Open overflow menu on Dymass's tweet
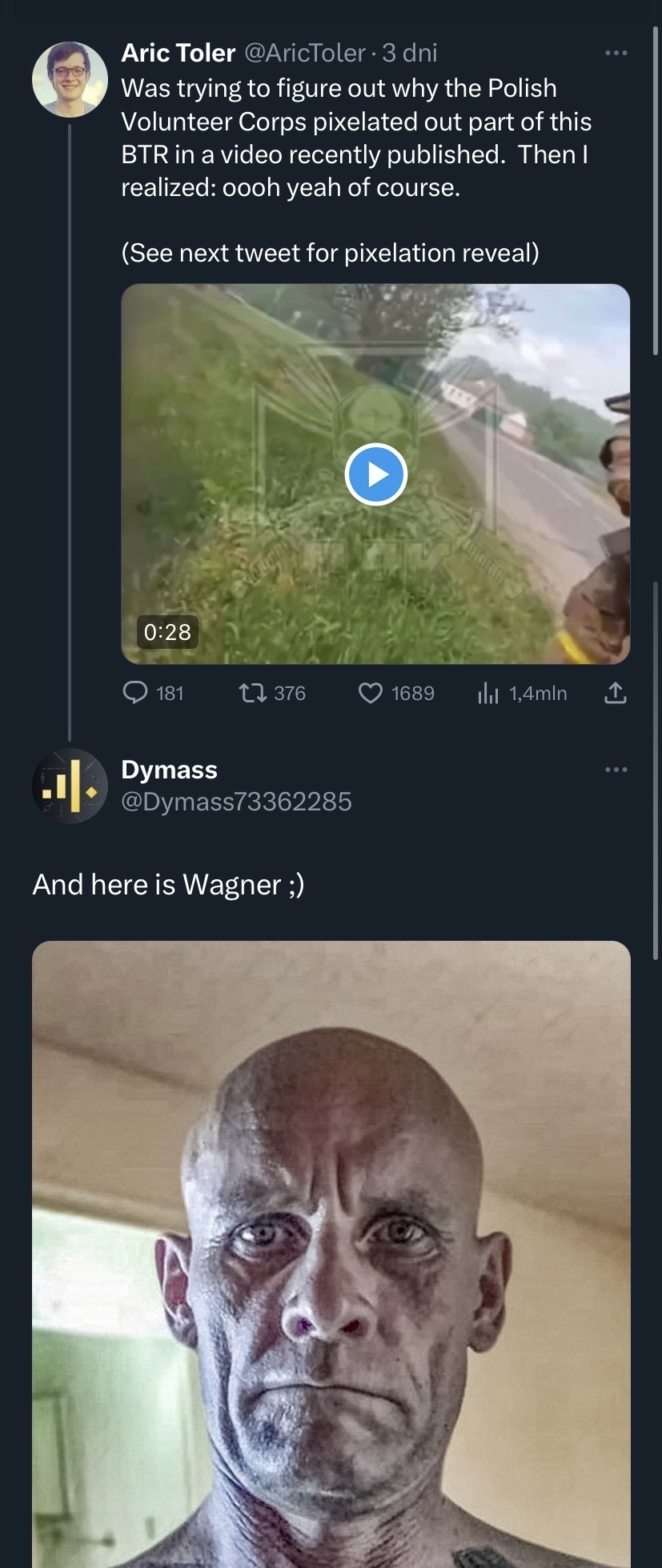The height and width of the screenshot is (1568, 662). (616, 770)
